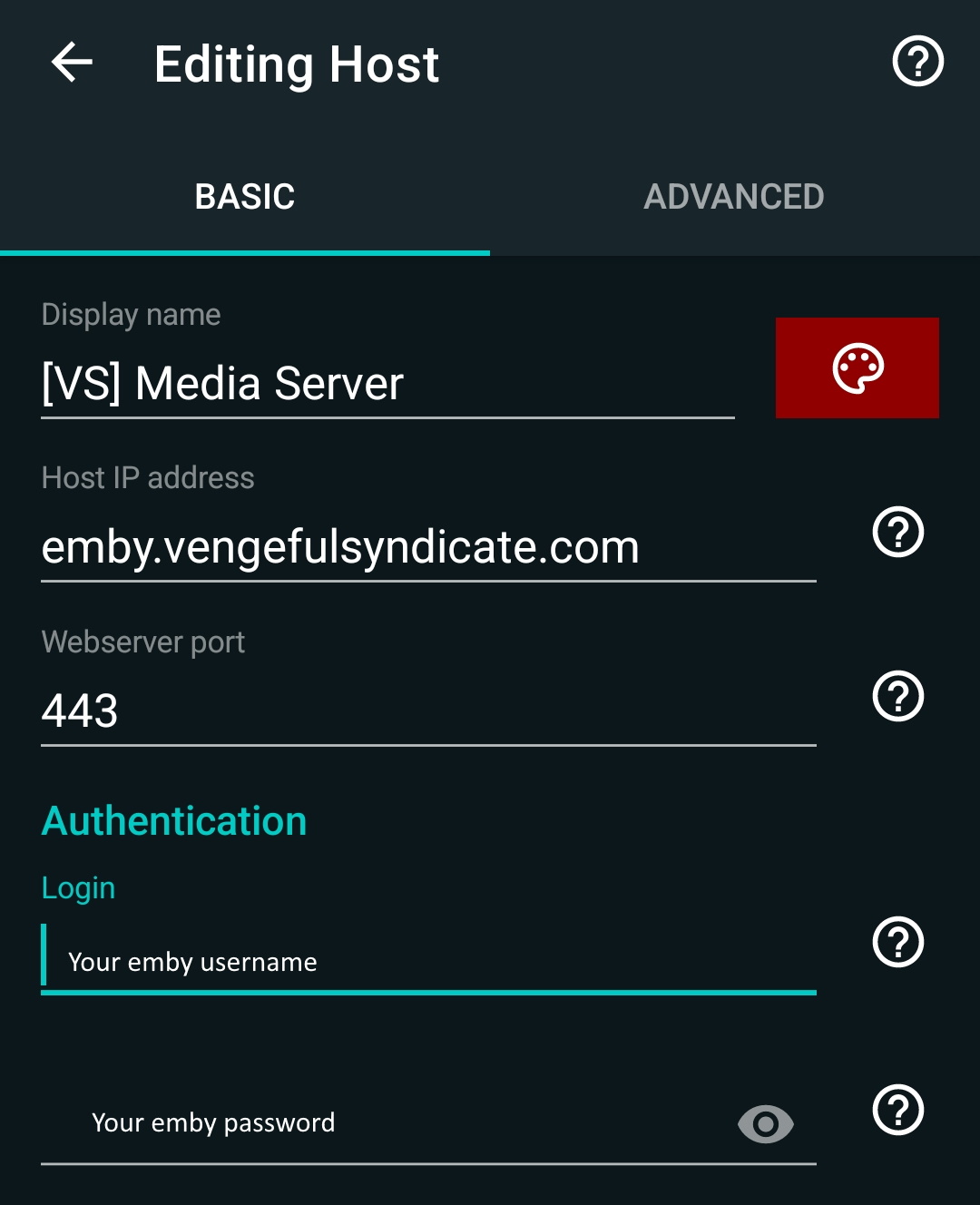Open help in the top app bar
Image resolution: width=980 pixels, height=1205 pixels.
pyautogui.click(x=917, y=62)
